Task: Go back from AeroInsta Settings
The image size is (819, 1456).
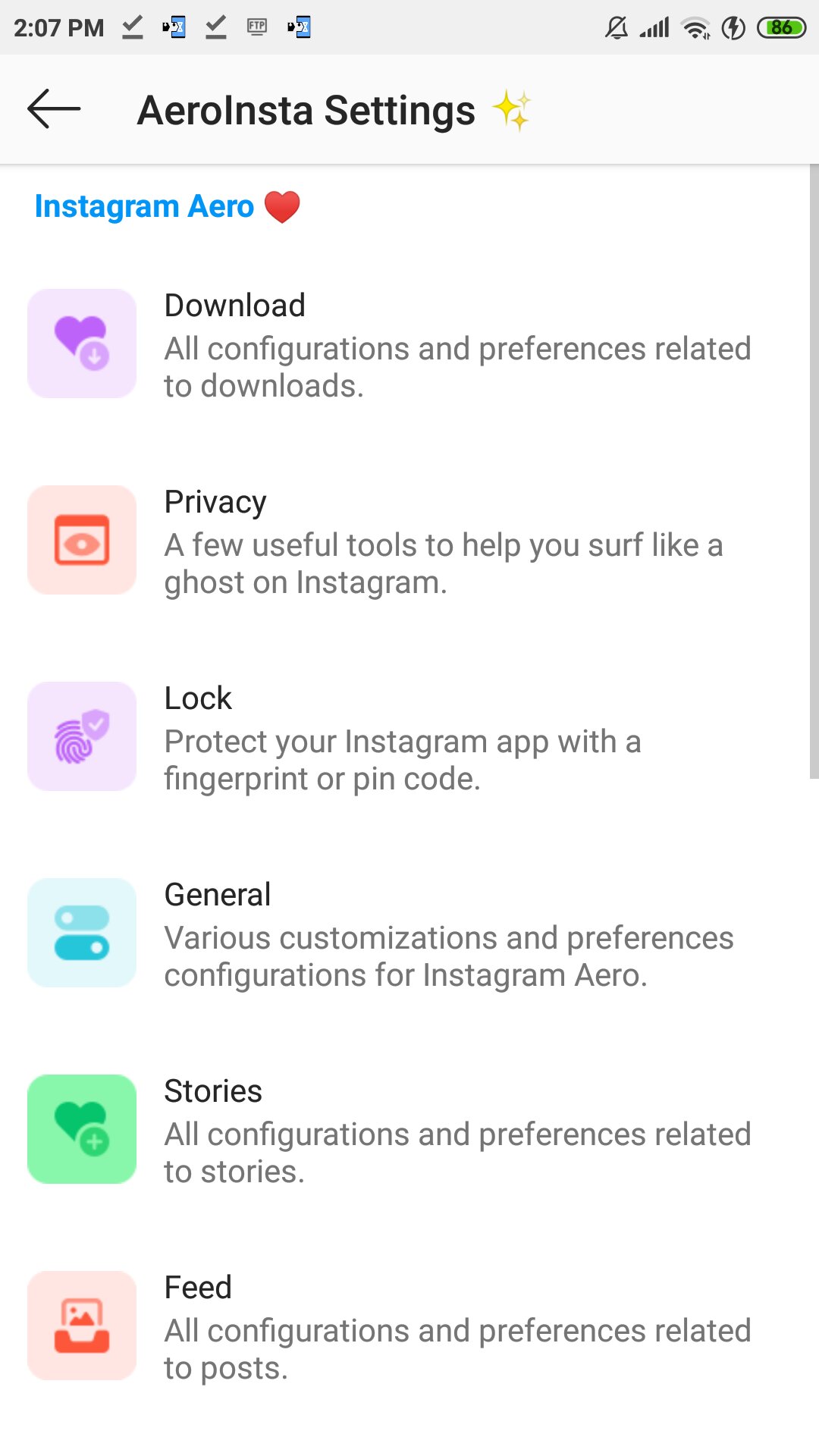Action: pyautogui.click(x=54, y=109)
